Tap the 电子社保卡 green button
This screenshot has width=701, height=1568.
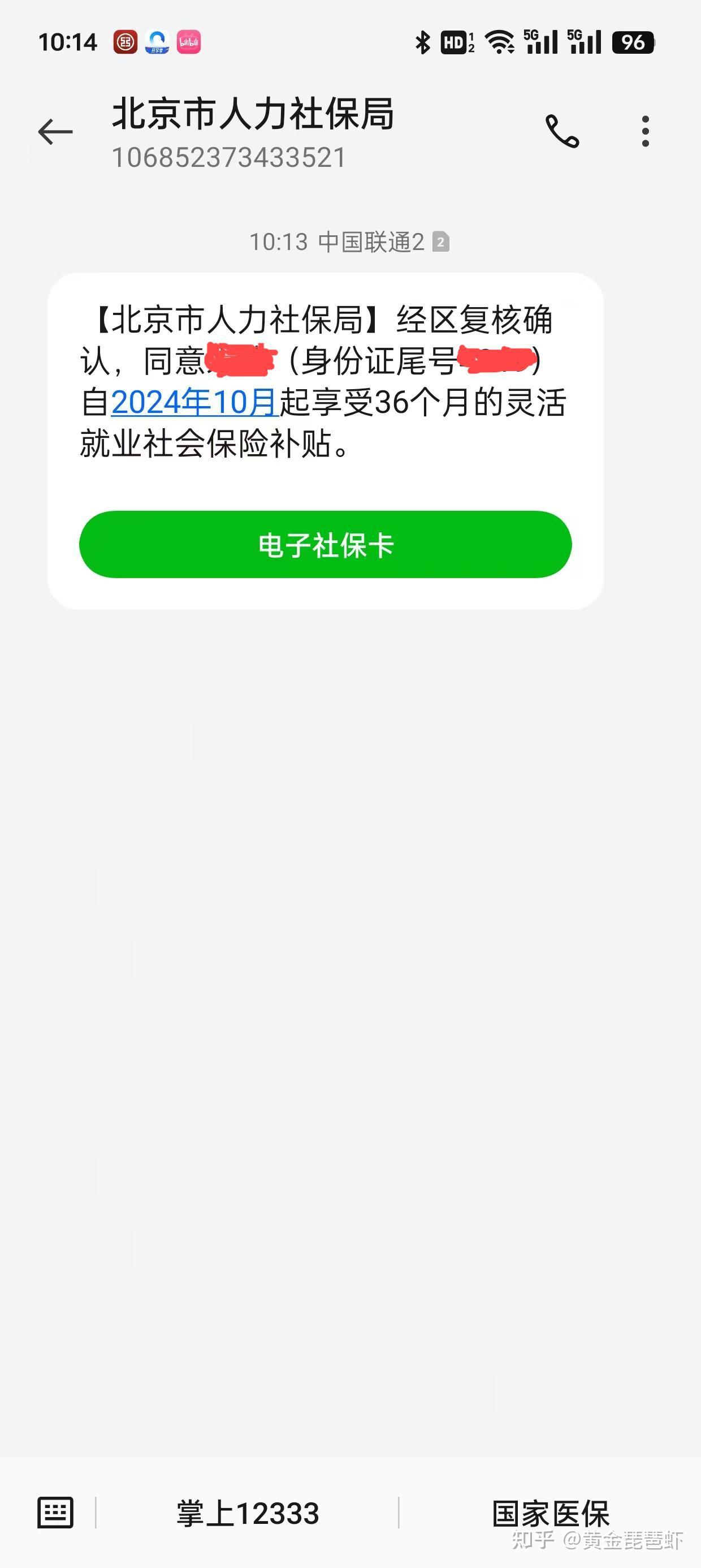(326, 544)
